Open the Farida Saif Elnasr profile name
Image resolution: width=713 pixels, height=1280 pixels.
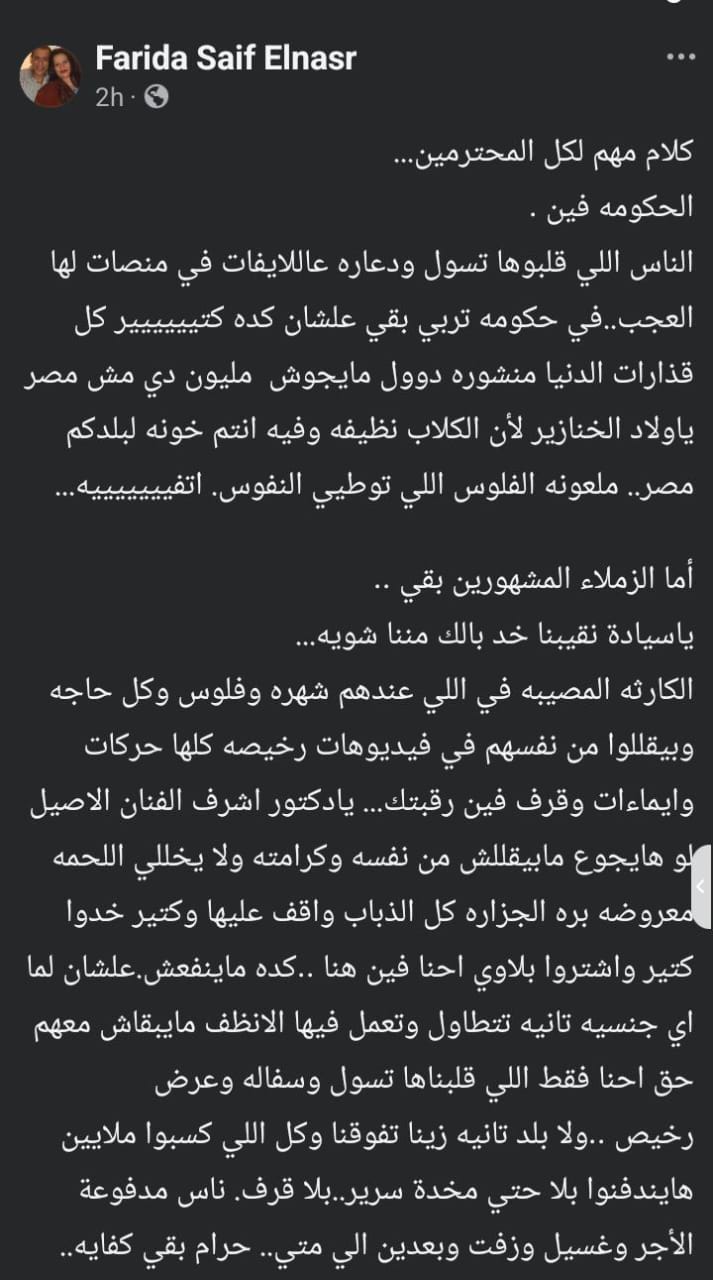(x=226, y=58)
